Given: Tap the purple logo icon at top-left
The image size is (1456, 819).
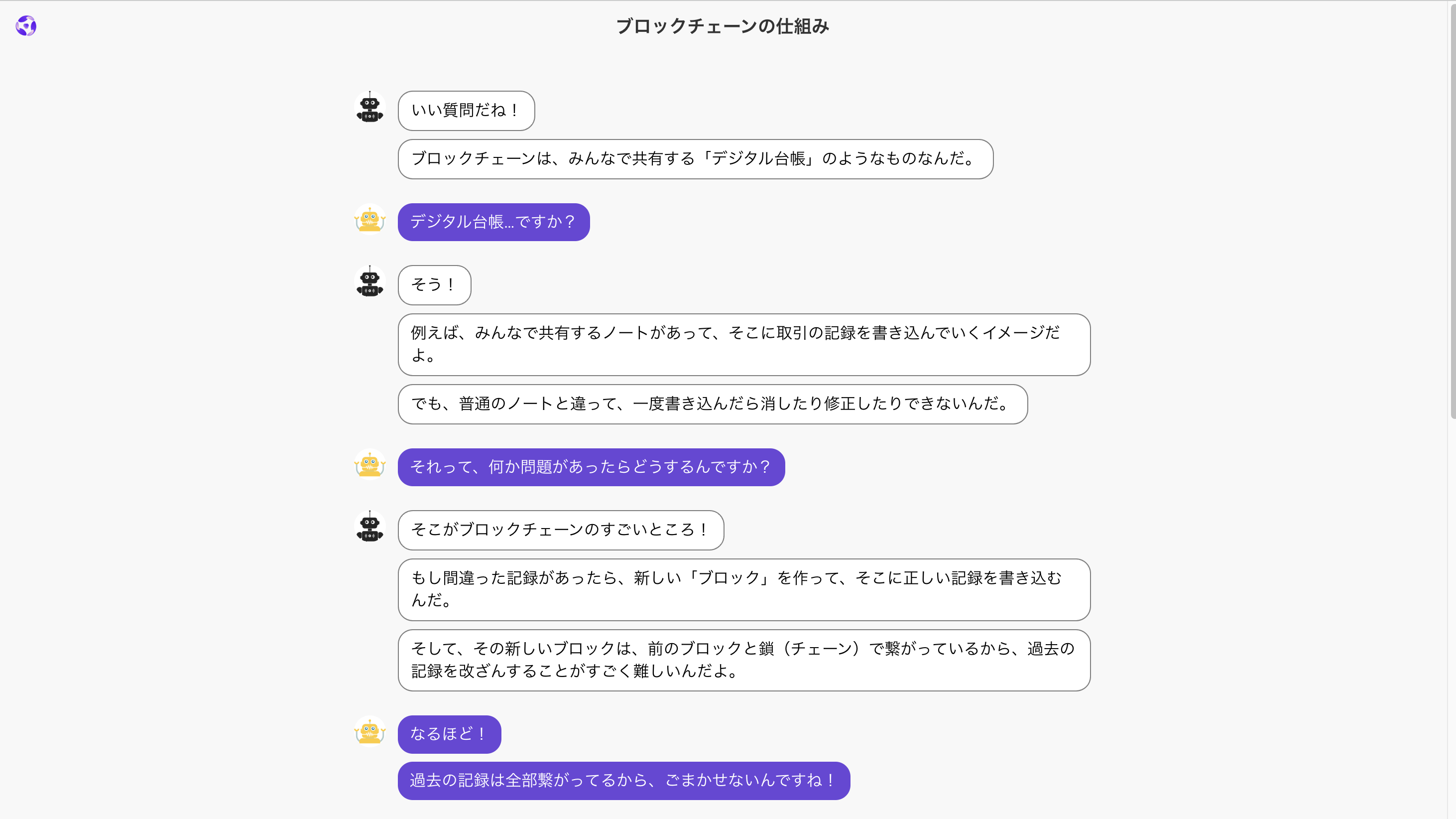Looking at the screenshot, I should click(x=26, y=26).
